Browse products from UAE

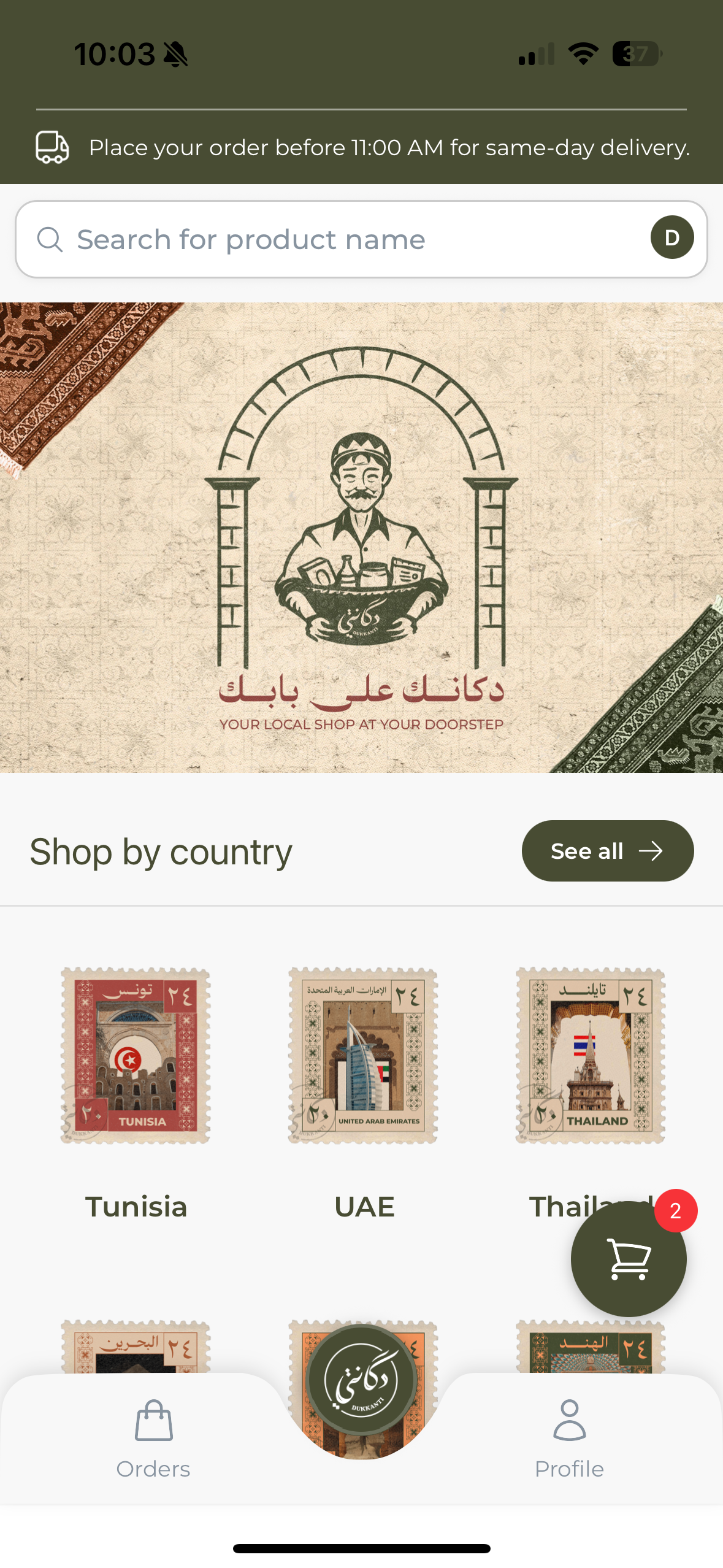point(364,1055)
